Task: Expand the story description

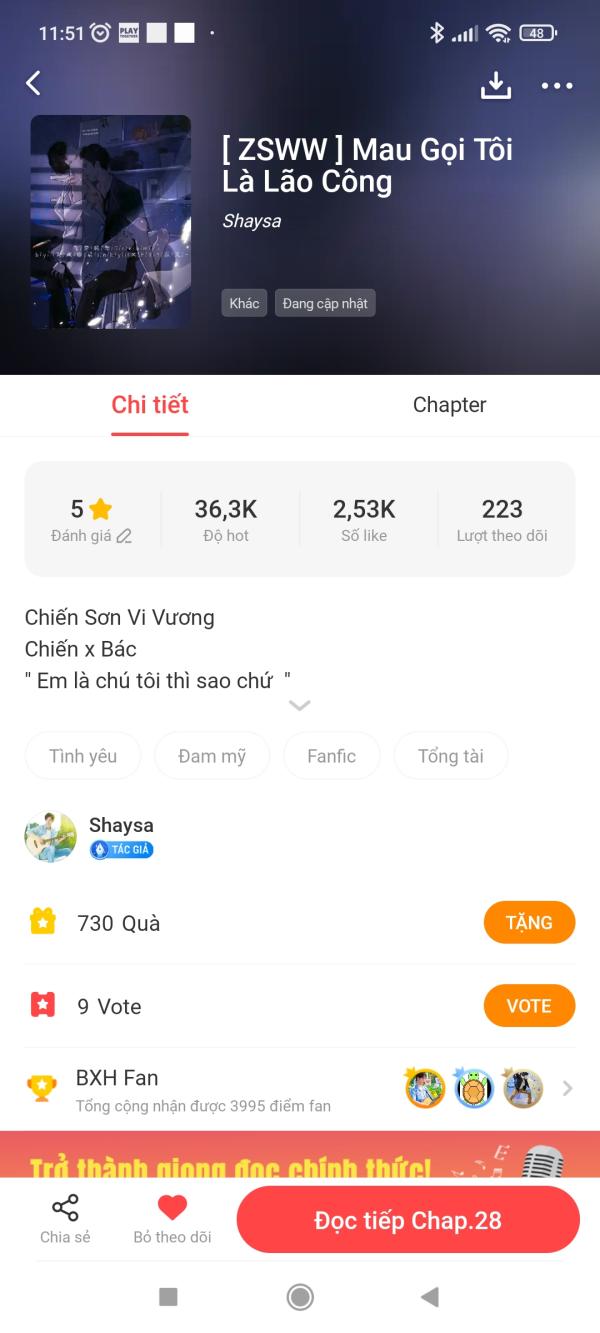Action: pos(299,705)
